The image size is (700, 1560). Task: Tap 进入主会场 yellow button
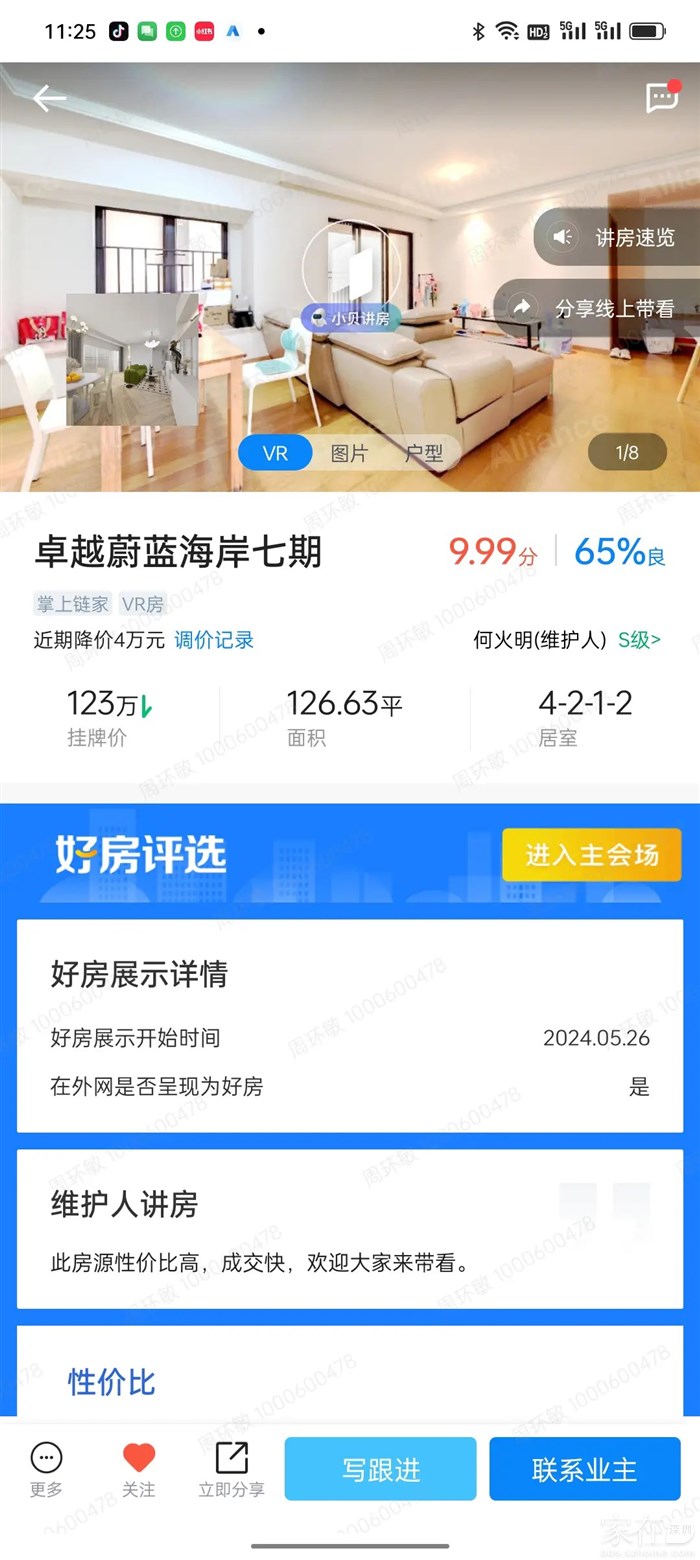tap(591, 855)
